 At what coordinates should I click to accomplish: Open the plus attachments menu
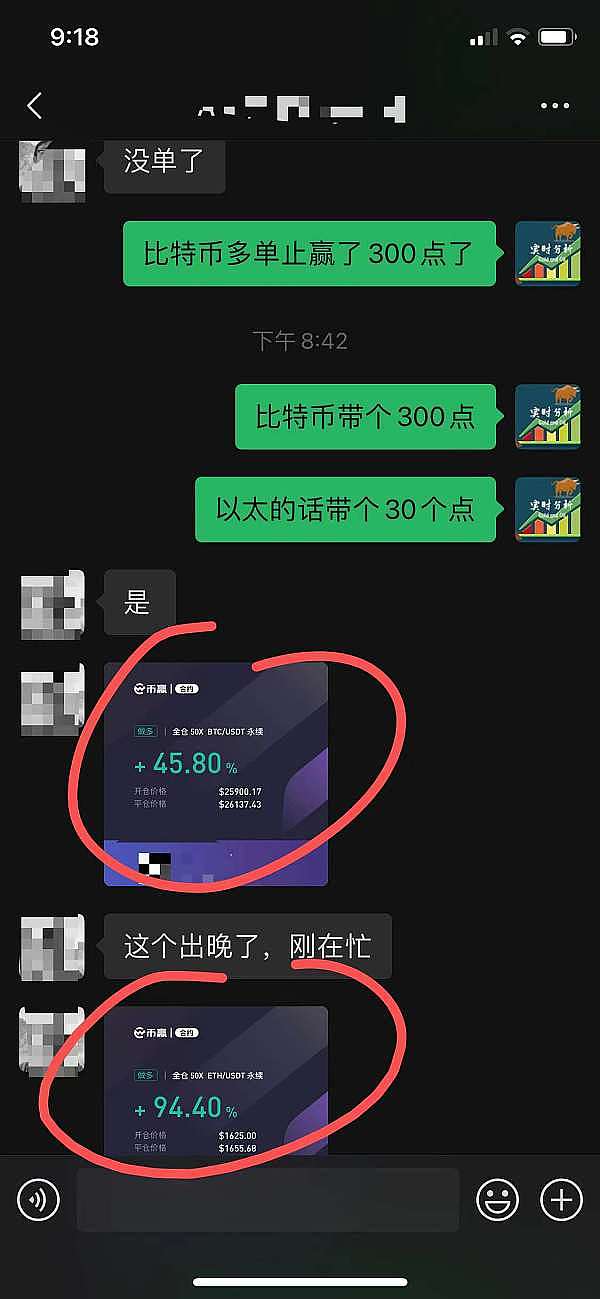(561, 1199)
